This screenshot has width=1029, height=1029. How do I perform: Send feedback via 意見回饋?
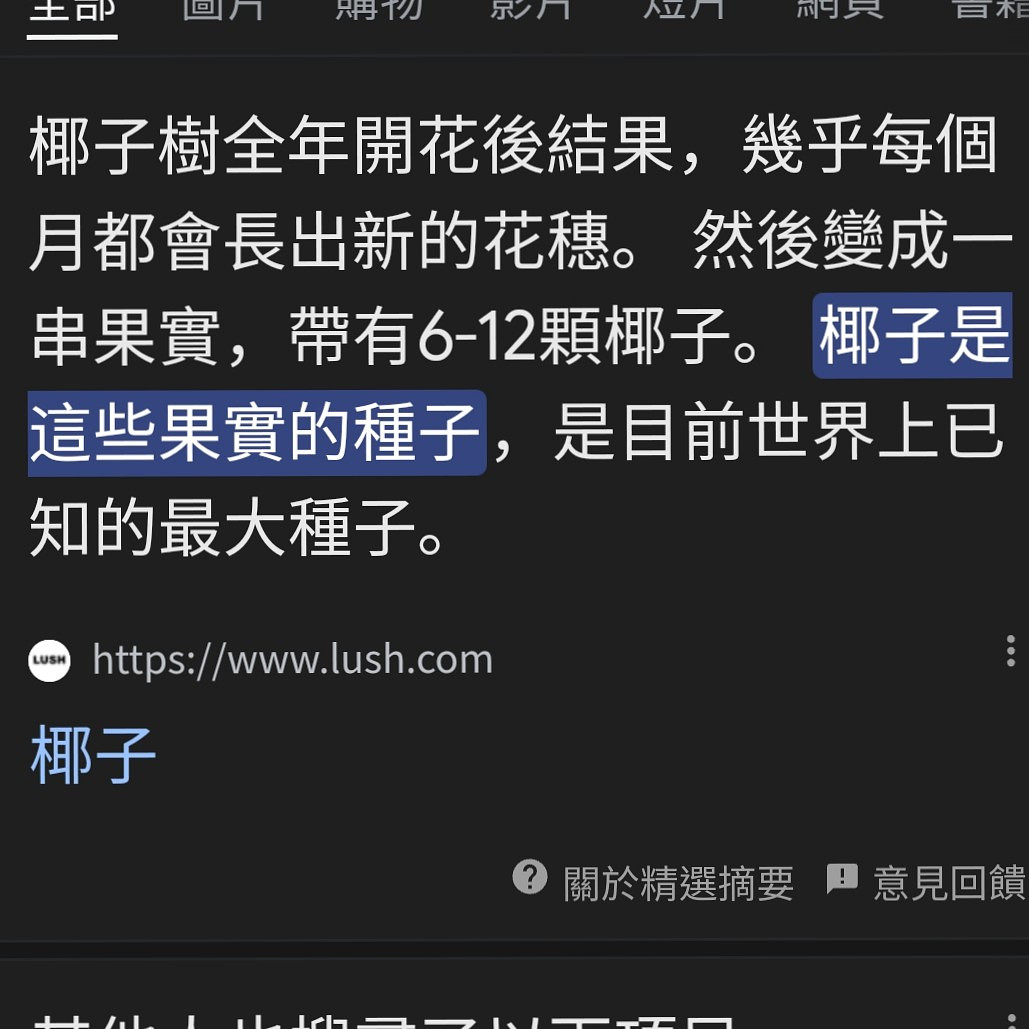927,881
